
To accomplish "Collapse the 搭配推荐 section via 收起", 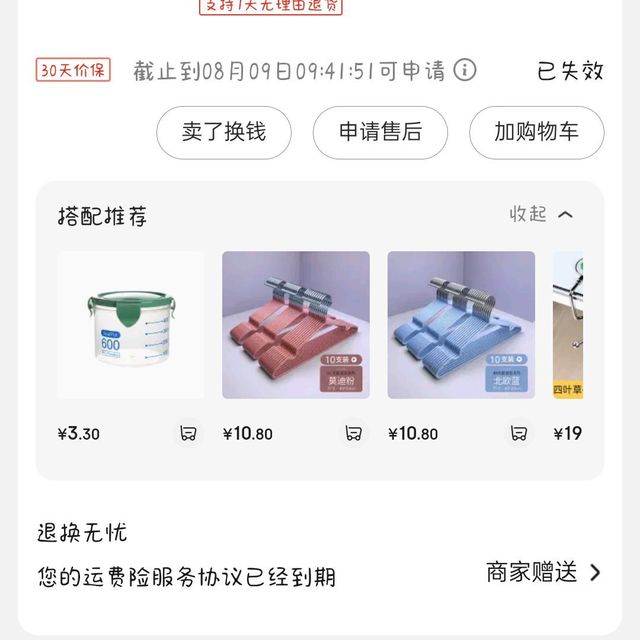I will tap(541, 214).
